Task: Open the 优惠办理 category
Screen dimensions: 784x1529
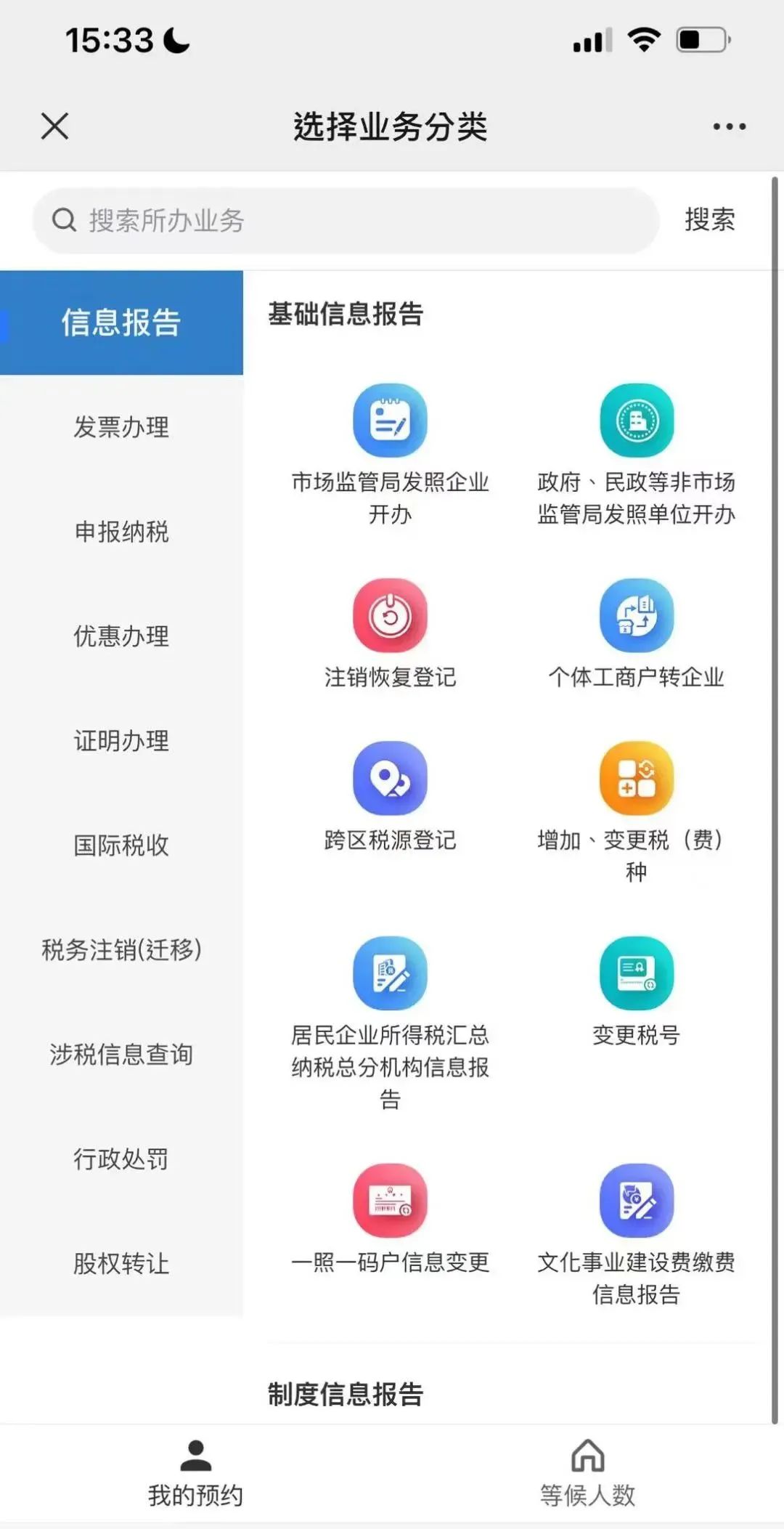Action: tap(121, 636)
